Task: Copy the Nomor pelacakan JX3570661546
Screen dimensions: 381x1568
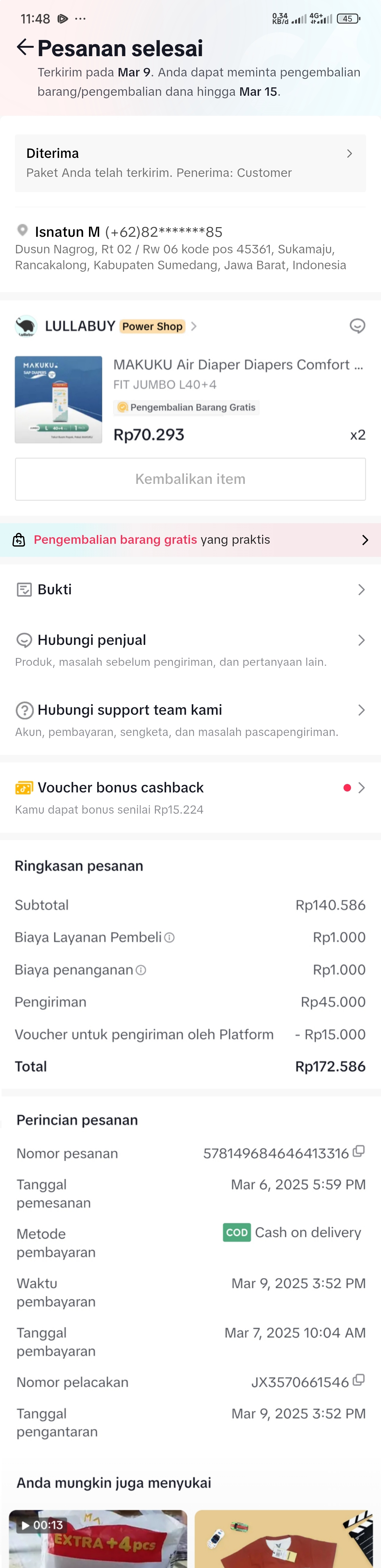Action: pyautogui.click(x=359, y=1380)
